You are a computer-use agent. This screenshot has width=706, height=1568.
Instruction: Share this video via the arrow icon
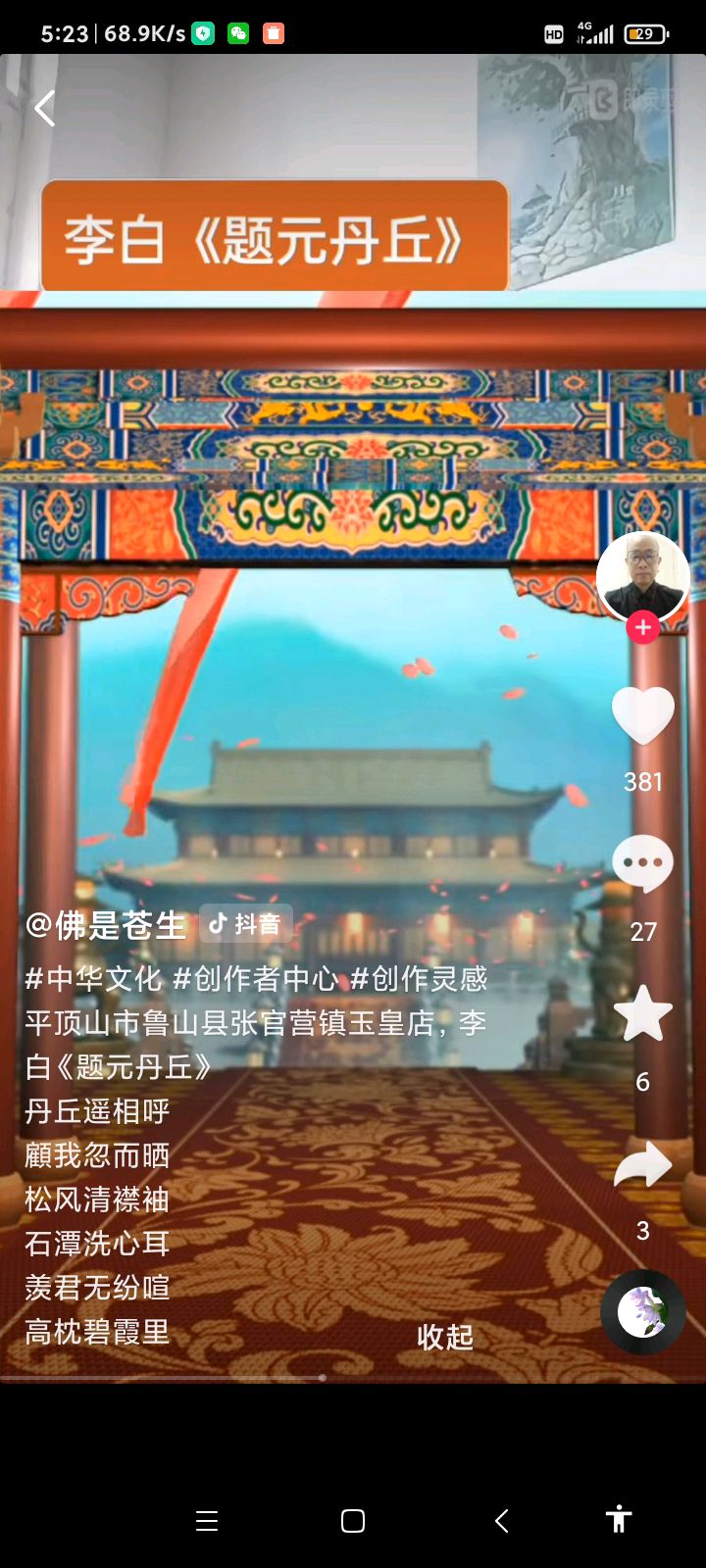pos(642,1165)
